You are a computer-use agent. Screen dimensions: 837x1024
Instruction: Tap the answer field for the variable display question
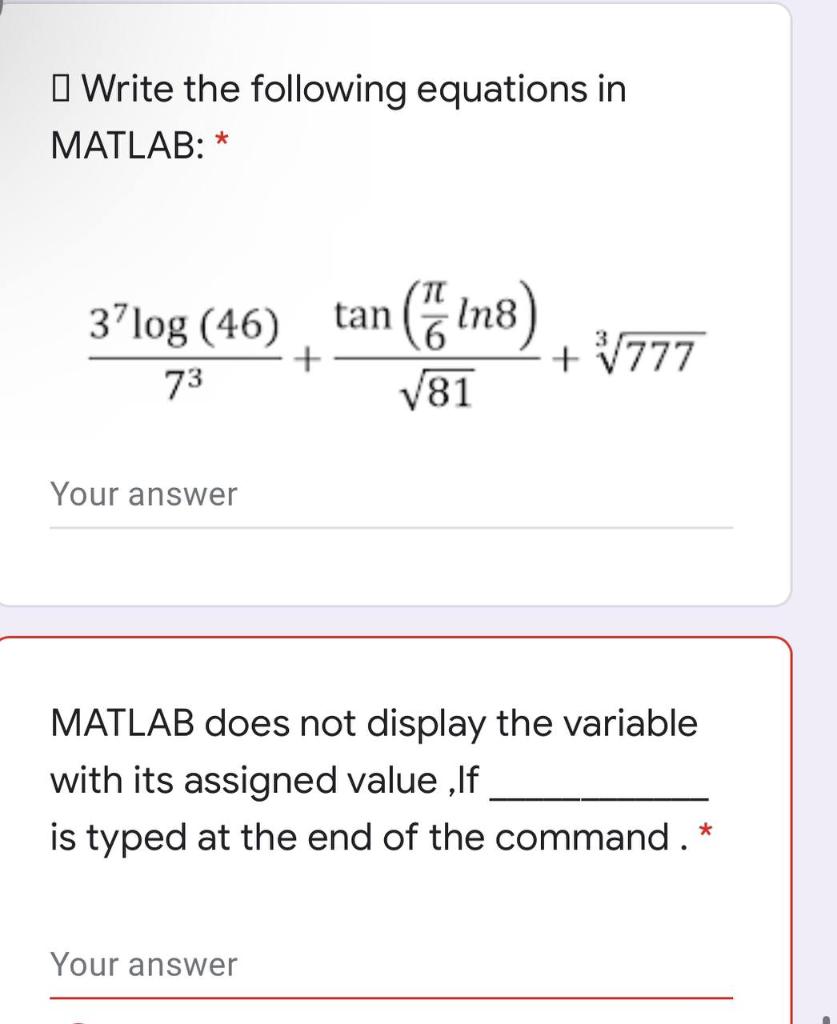click(x=390, y=966)
